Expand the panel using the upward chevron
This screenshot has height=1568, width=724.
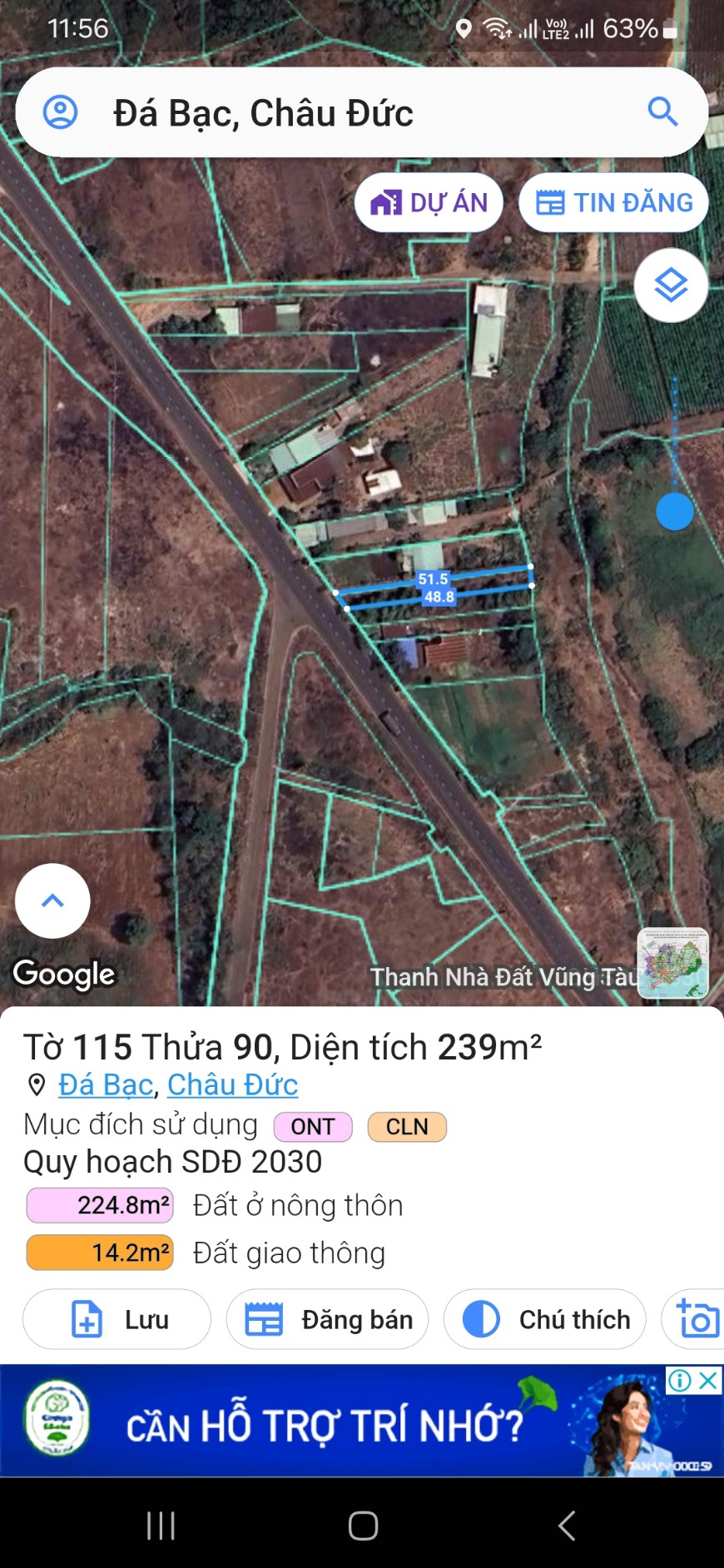(52, 901)
